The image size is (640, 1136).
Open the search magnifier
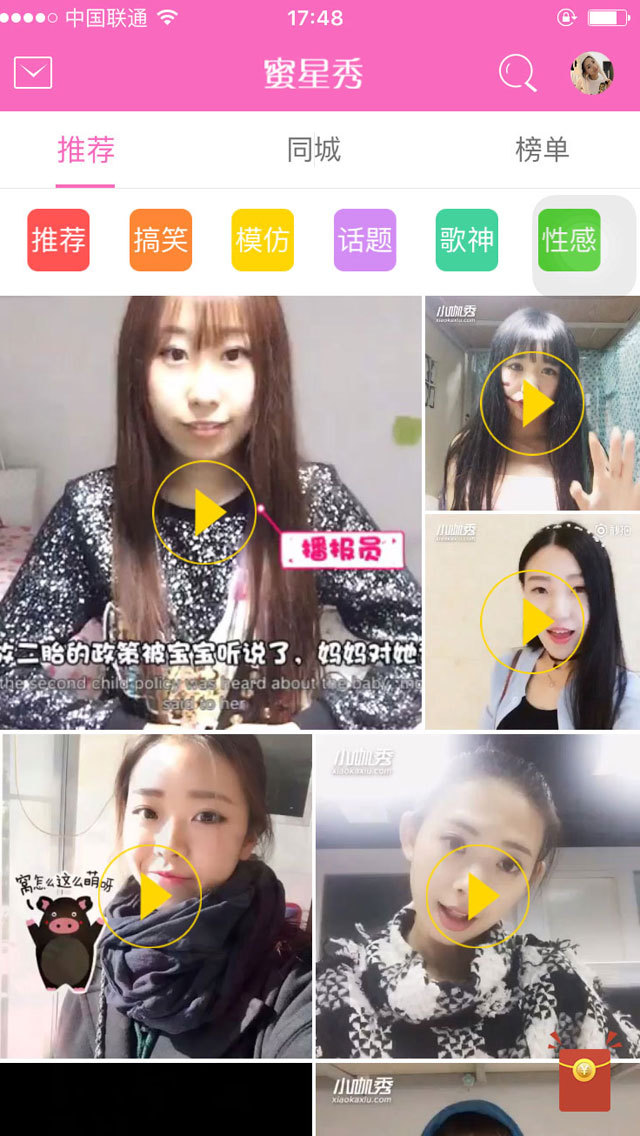pyautogui.click(x=517, y=73)
